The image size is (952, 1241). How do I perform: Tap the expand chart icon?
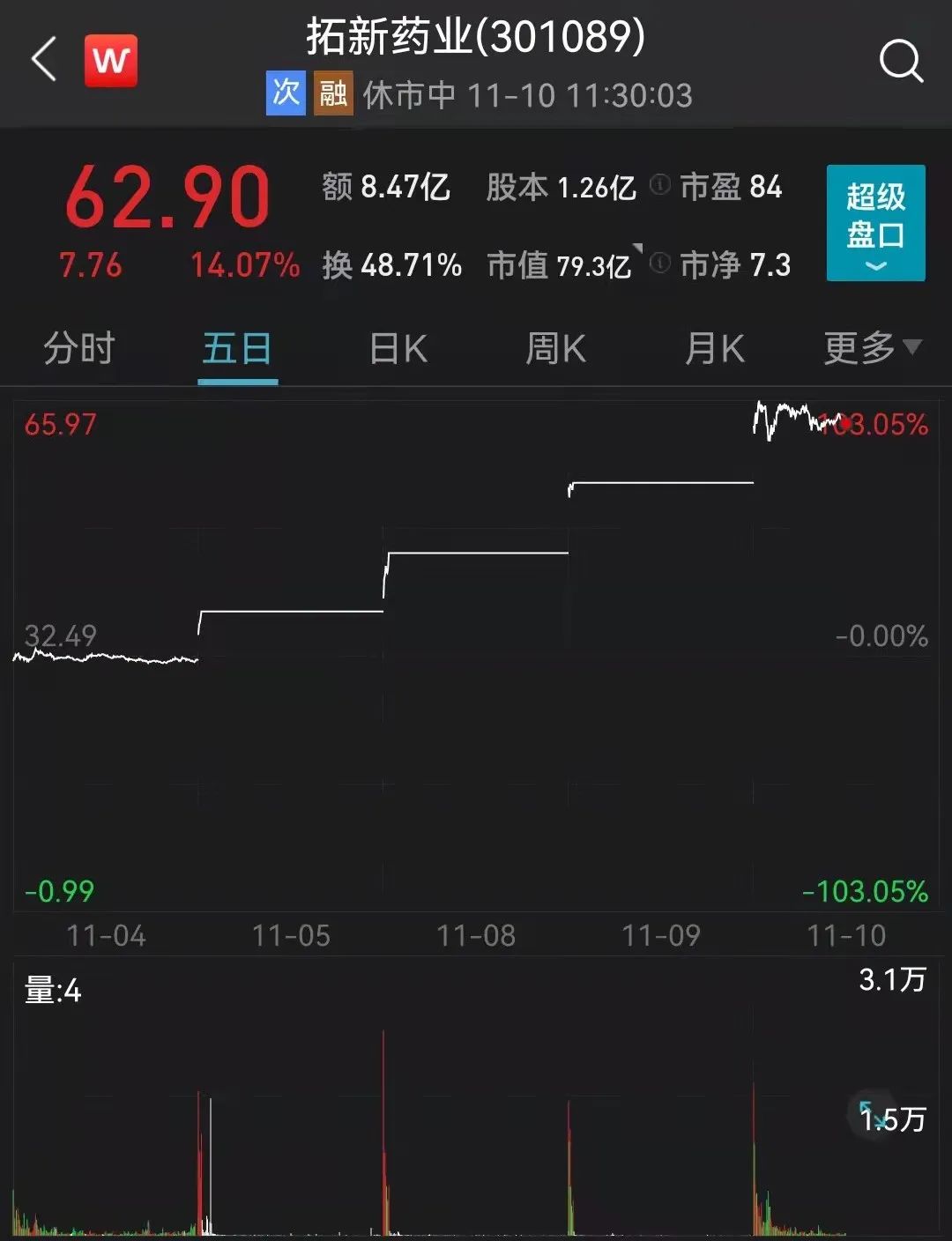(x=873, y=1114)
